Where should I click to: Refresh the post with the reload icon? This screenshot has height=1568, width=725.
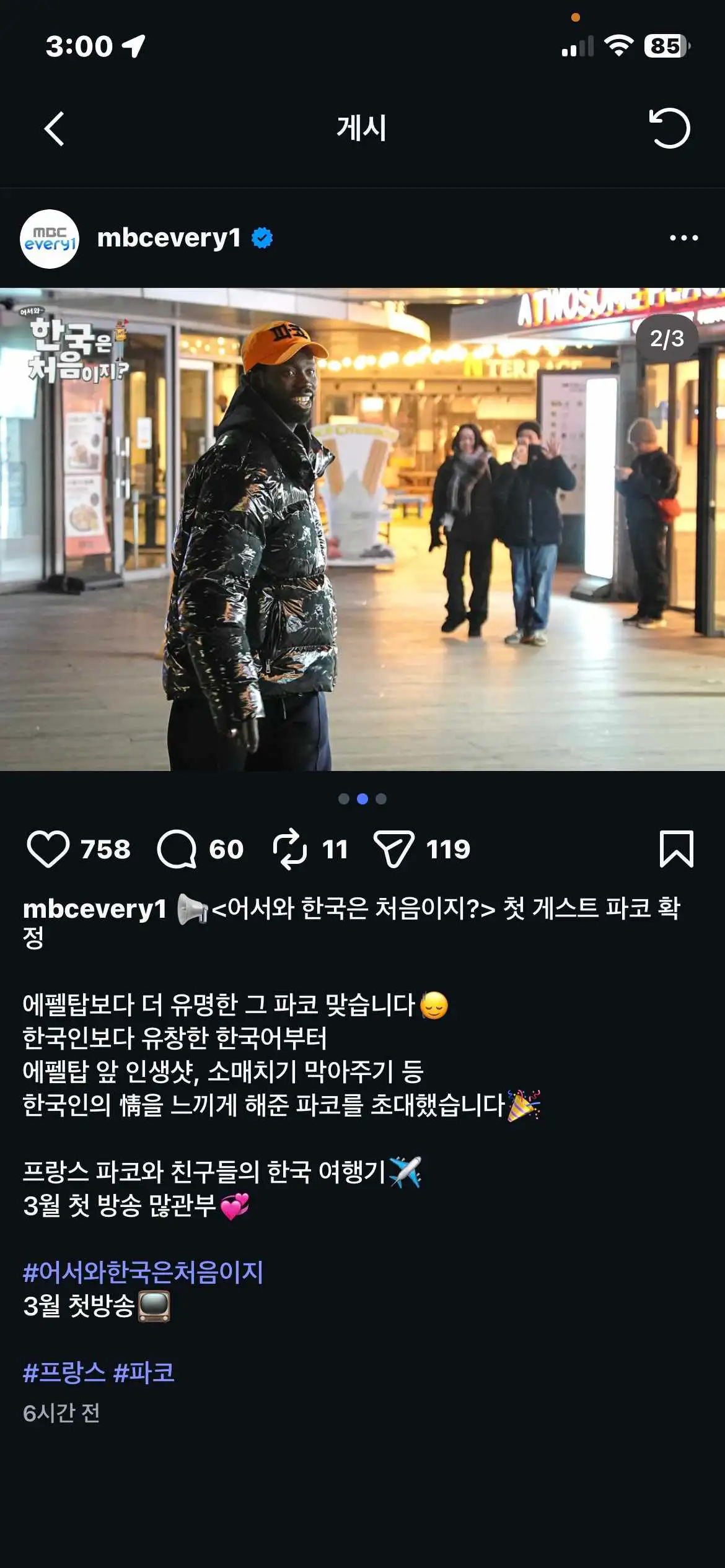pos(669,128)
